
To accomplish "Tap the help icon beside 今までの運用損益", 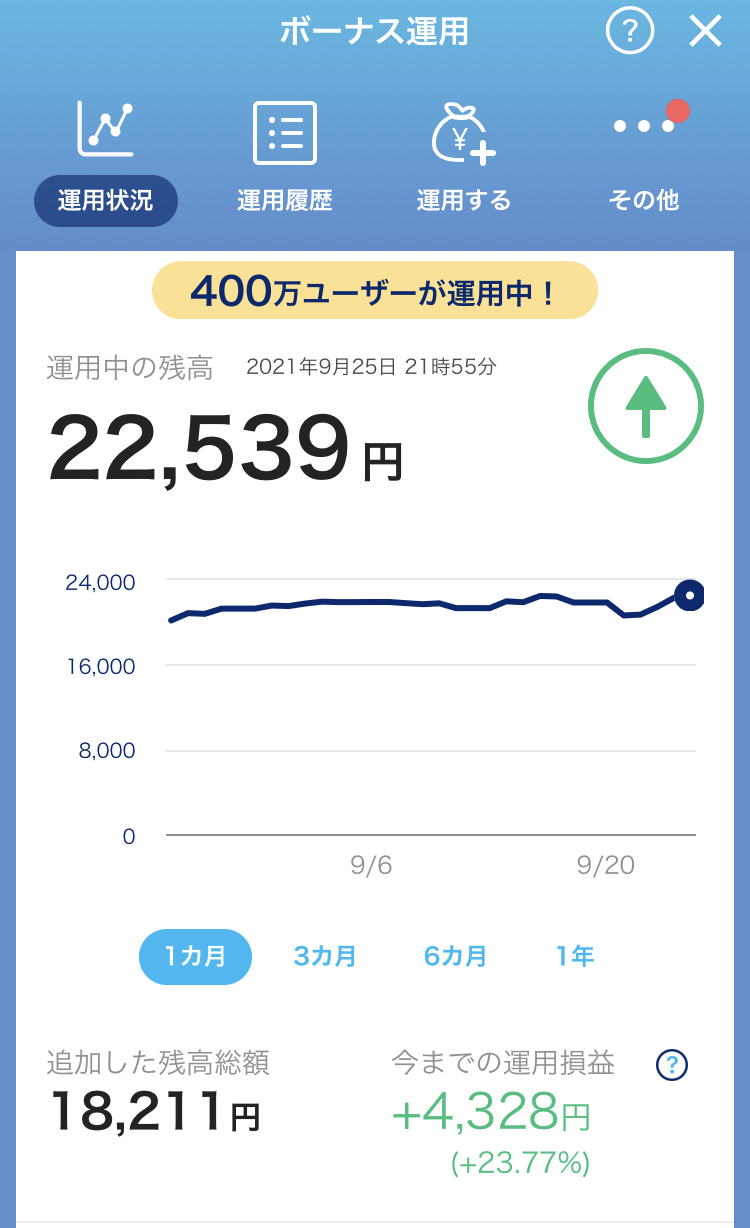I will pyautogui.click(x=672, y=1065).
